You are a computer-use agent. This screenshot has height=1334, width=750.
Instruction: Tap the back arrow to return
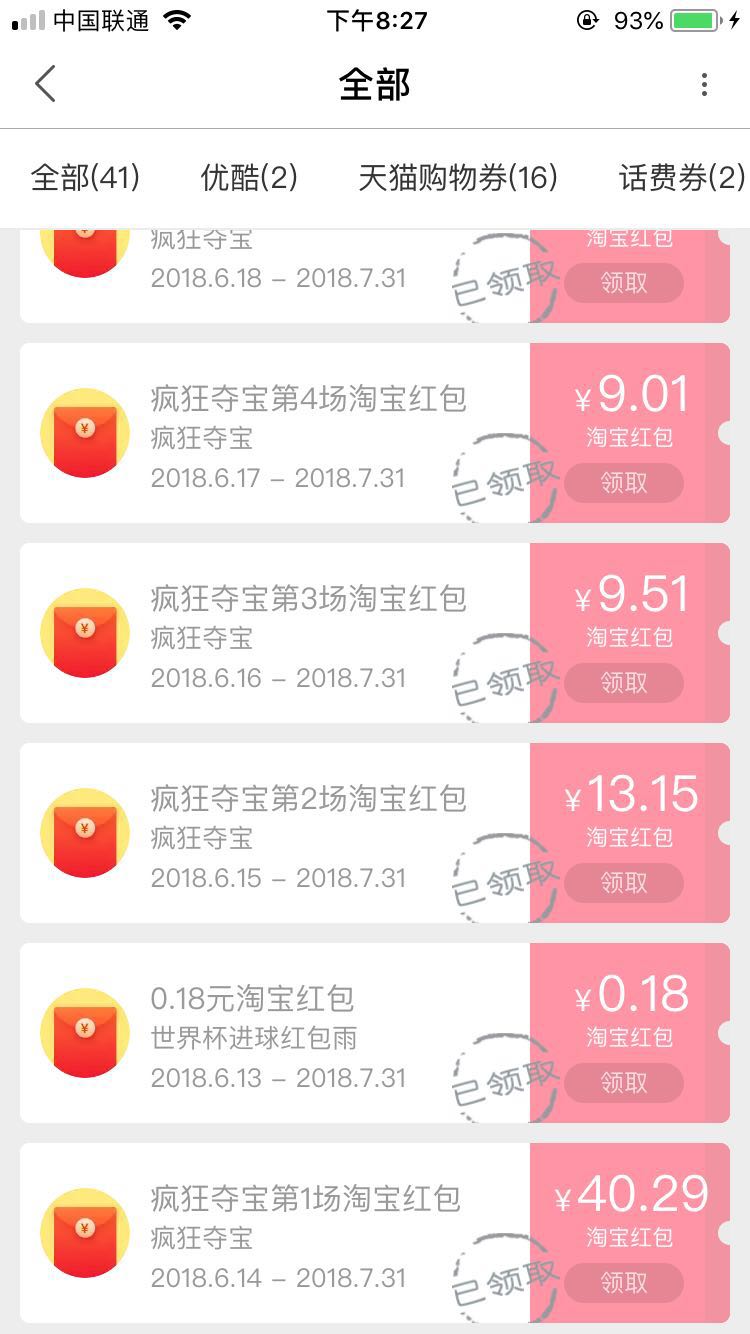pyautogui.click(x=45, y=84)
